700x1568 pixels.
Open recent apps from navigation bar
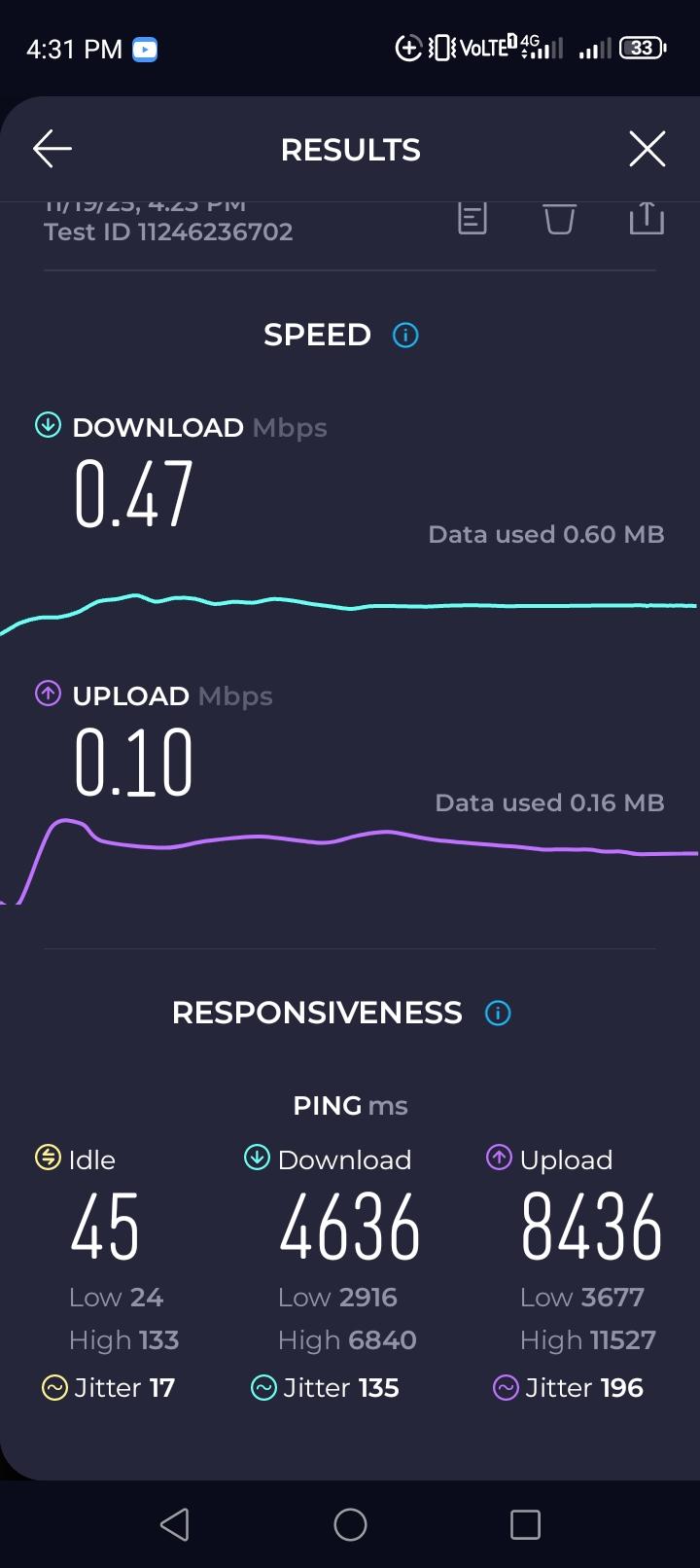tap(525, 1524)
